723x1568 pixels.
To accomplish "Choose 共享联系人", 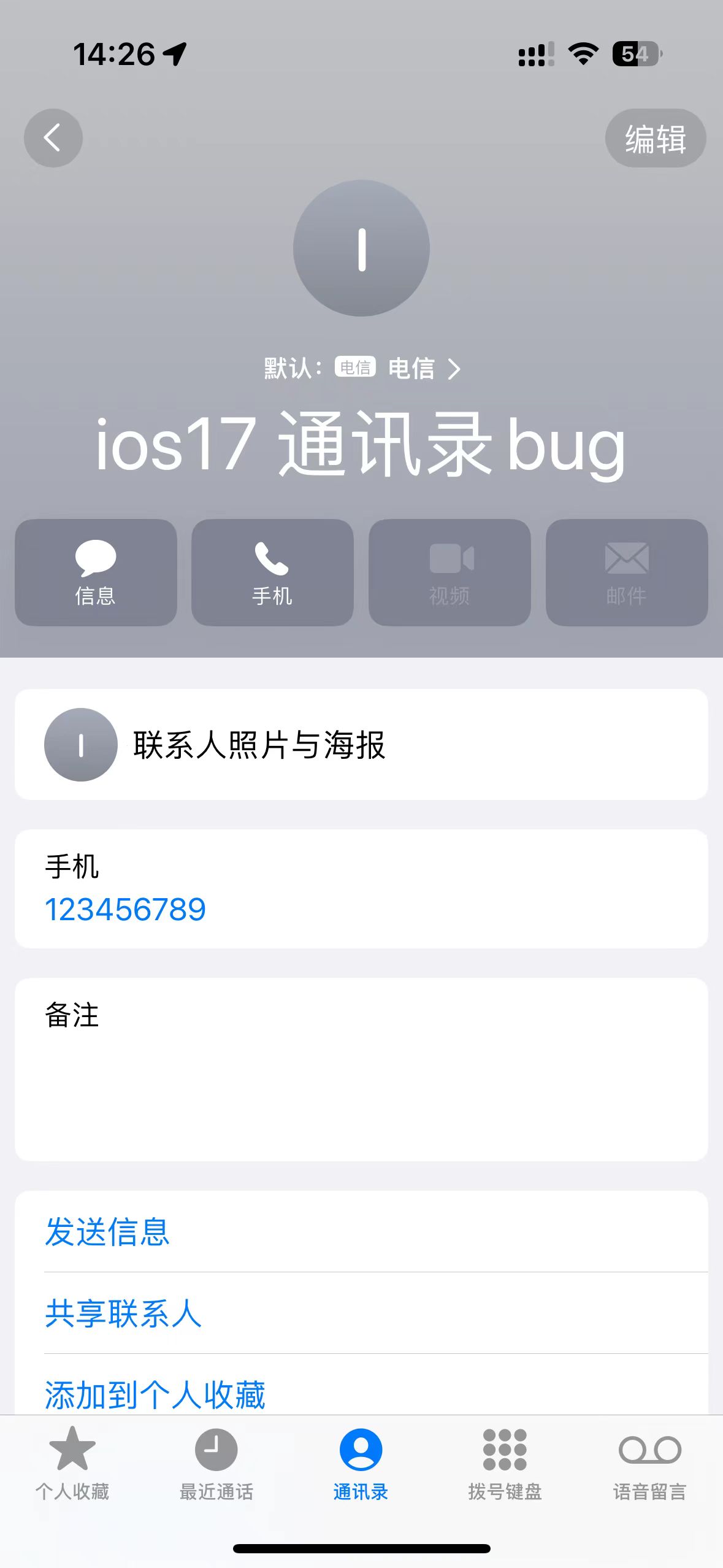I will tap(124, 1313).
